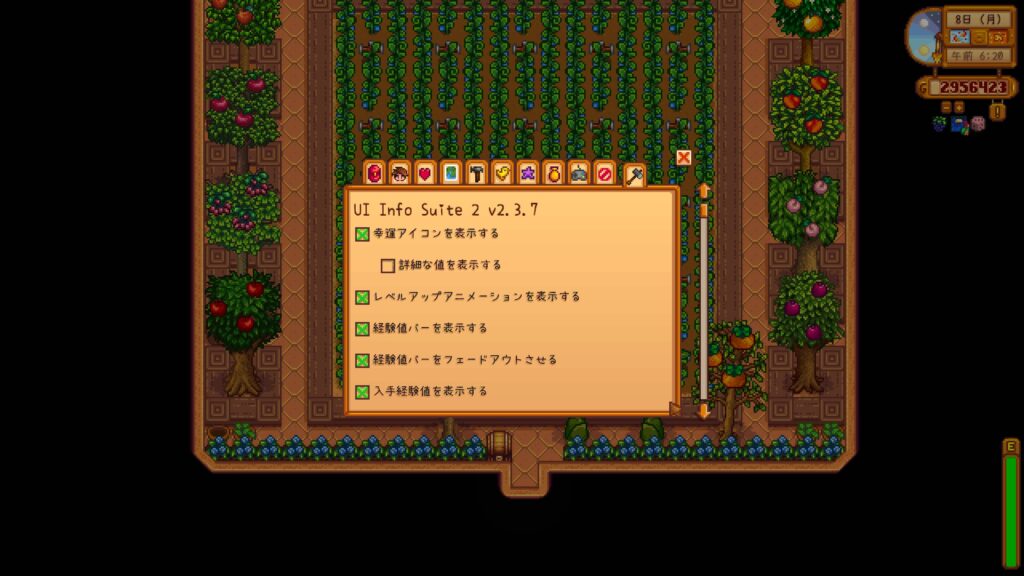Uncheck 入手経験値を表示する

[x=362, y=392]
